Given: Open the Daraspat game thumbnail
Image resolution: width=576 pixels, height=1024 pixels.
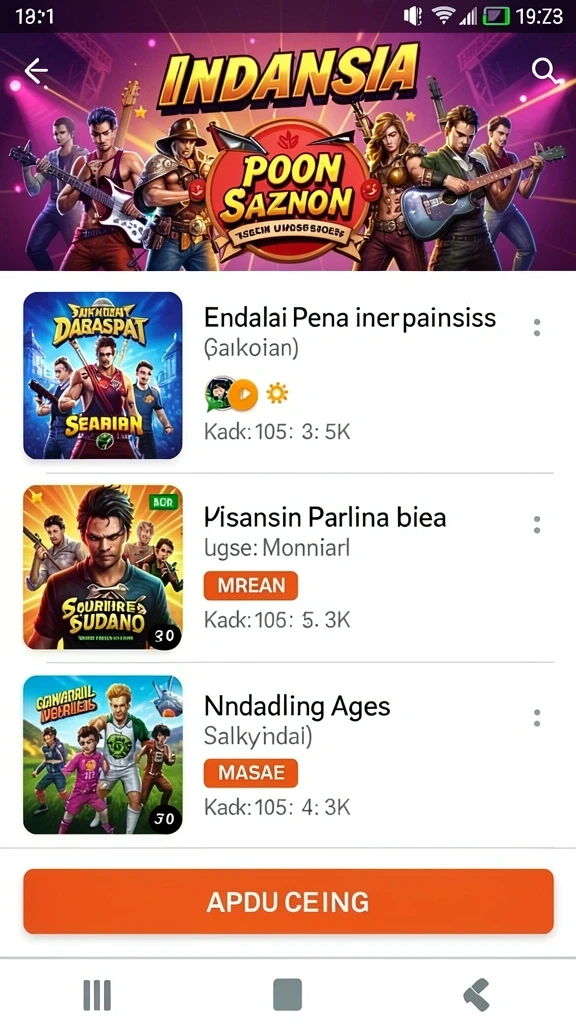Looking at the screenshot, I should point(103,376).
